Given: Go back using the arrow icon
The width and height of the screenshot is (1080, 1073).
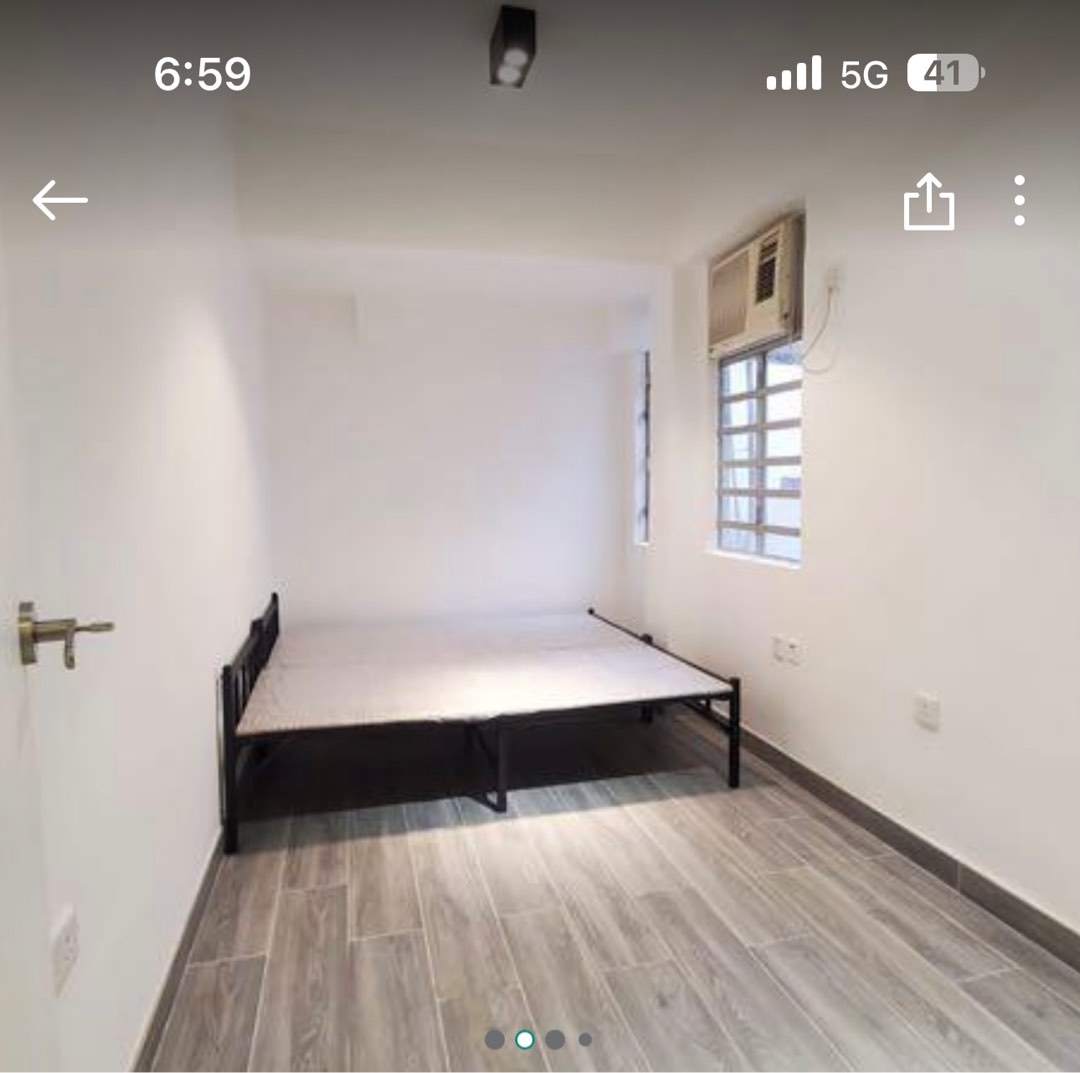Looking at the screenshot, I should click(60, 200).
